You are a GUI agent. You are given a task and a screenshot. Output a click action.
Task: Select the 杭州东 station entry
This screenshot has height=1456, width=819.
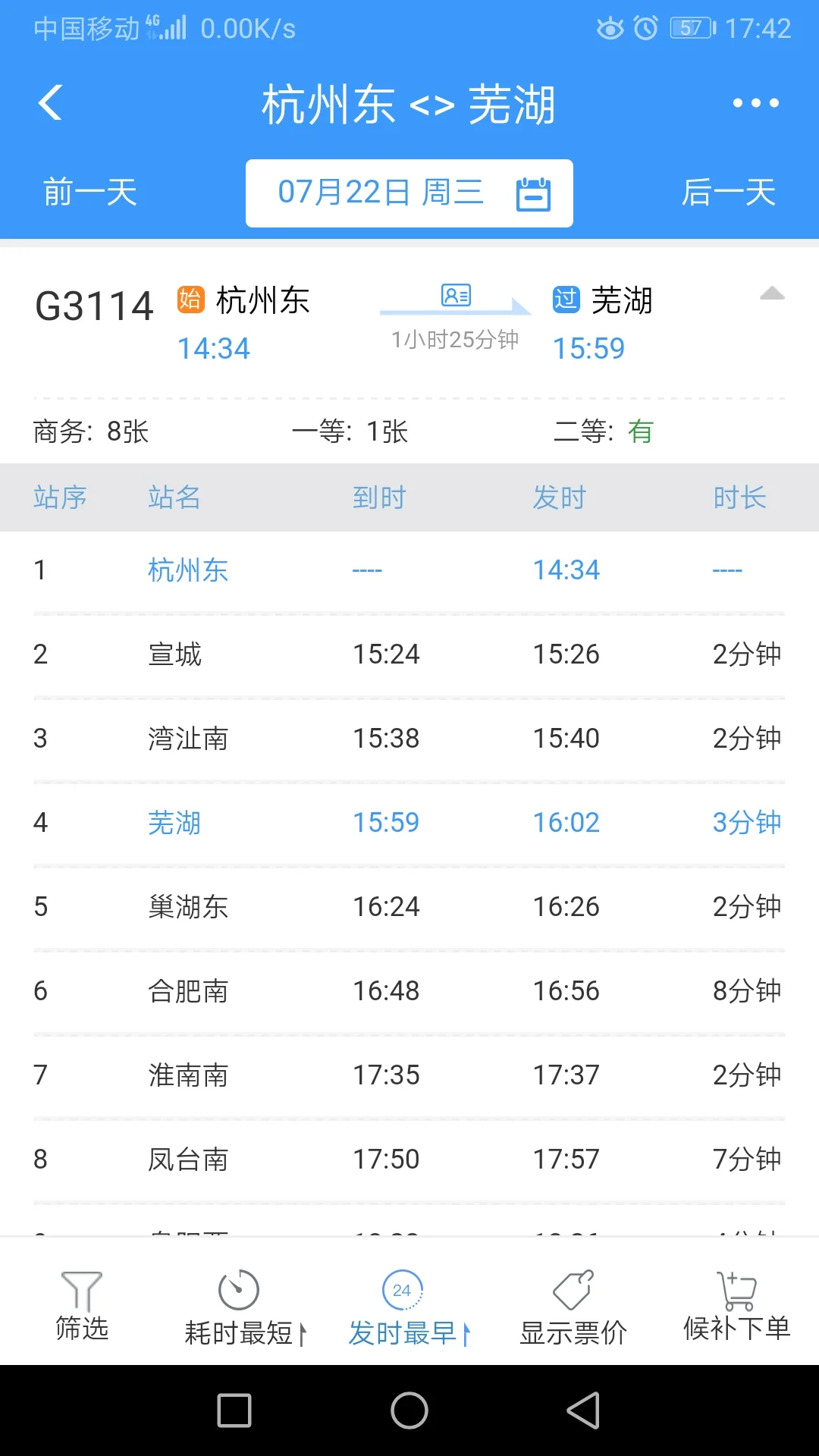coord(189,570)
